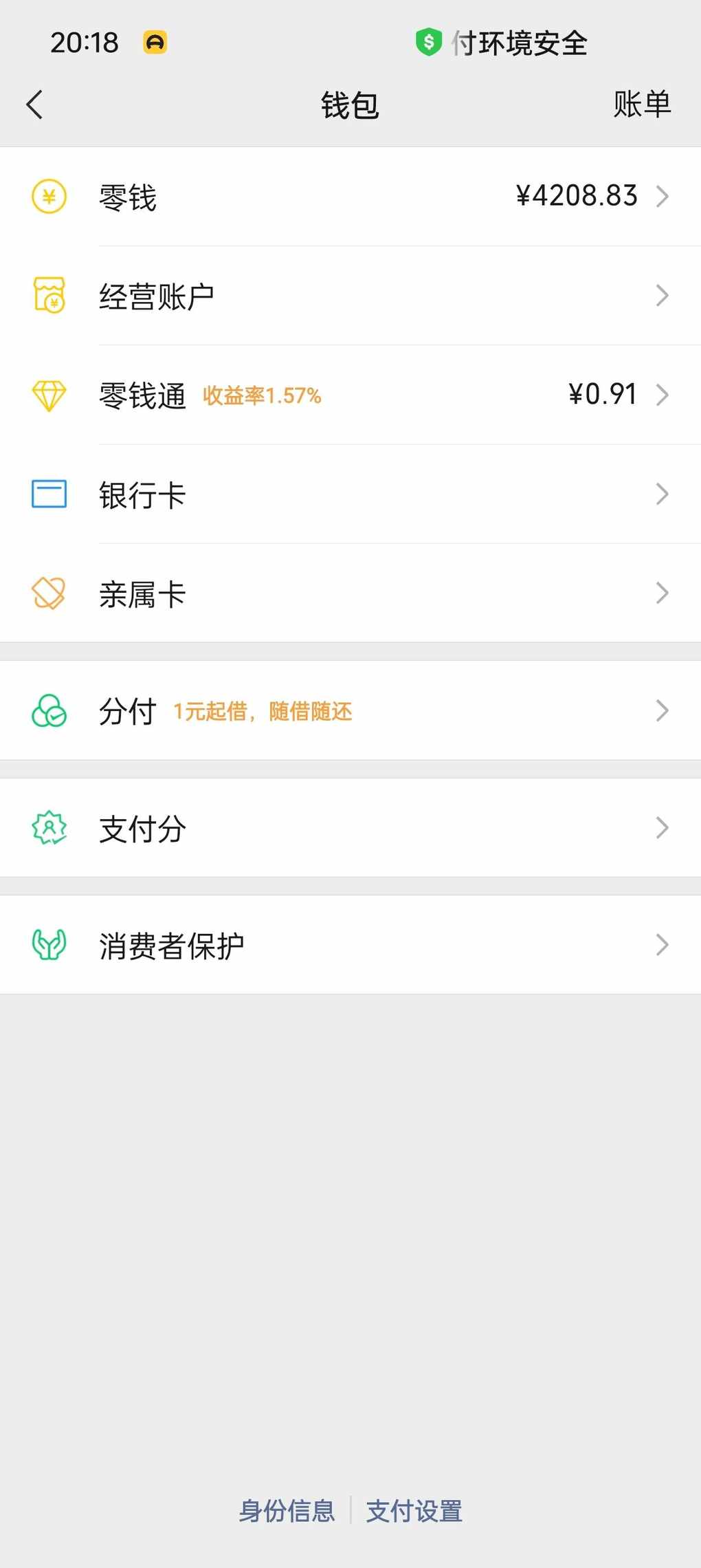Open the 零钱通 row

350,395
